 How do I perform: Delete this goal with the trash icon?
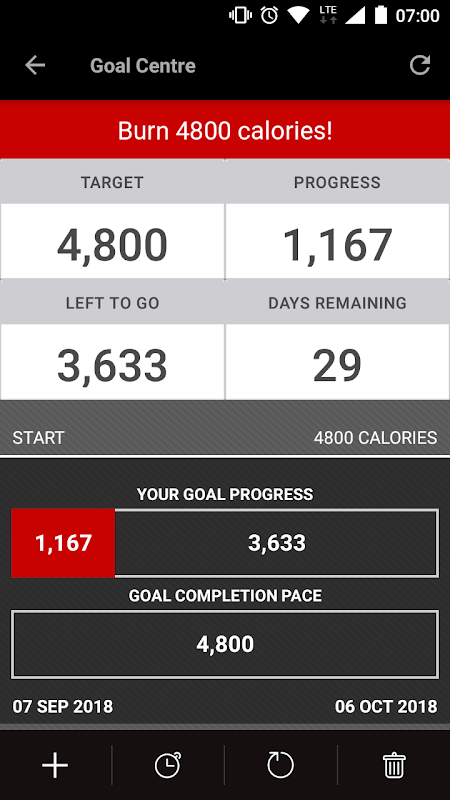[x=394, y=765]
